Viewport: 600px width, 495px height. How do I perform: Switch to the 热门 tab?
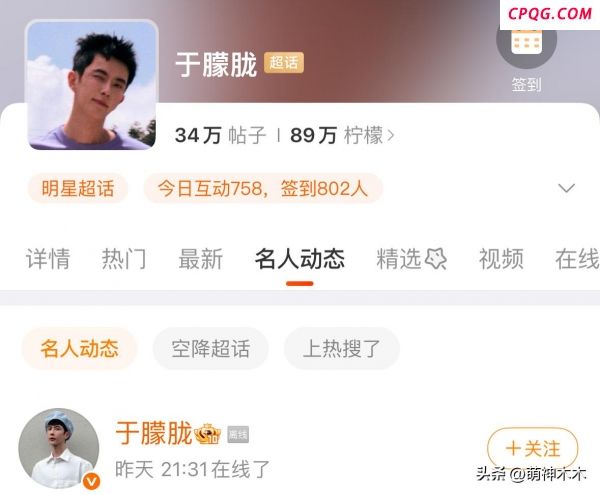tap(124, 259)
